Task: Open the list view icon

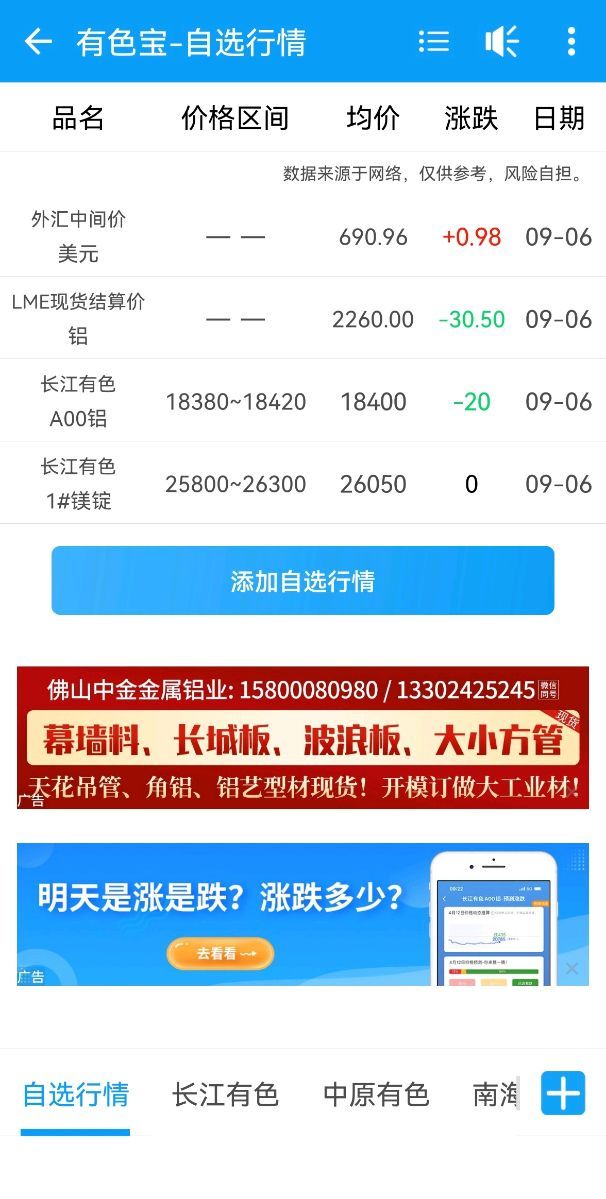Action: [x=433, y=41]
